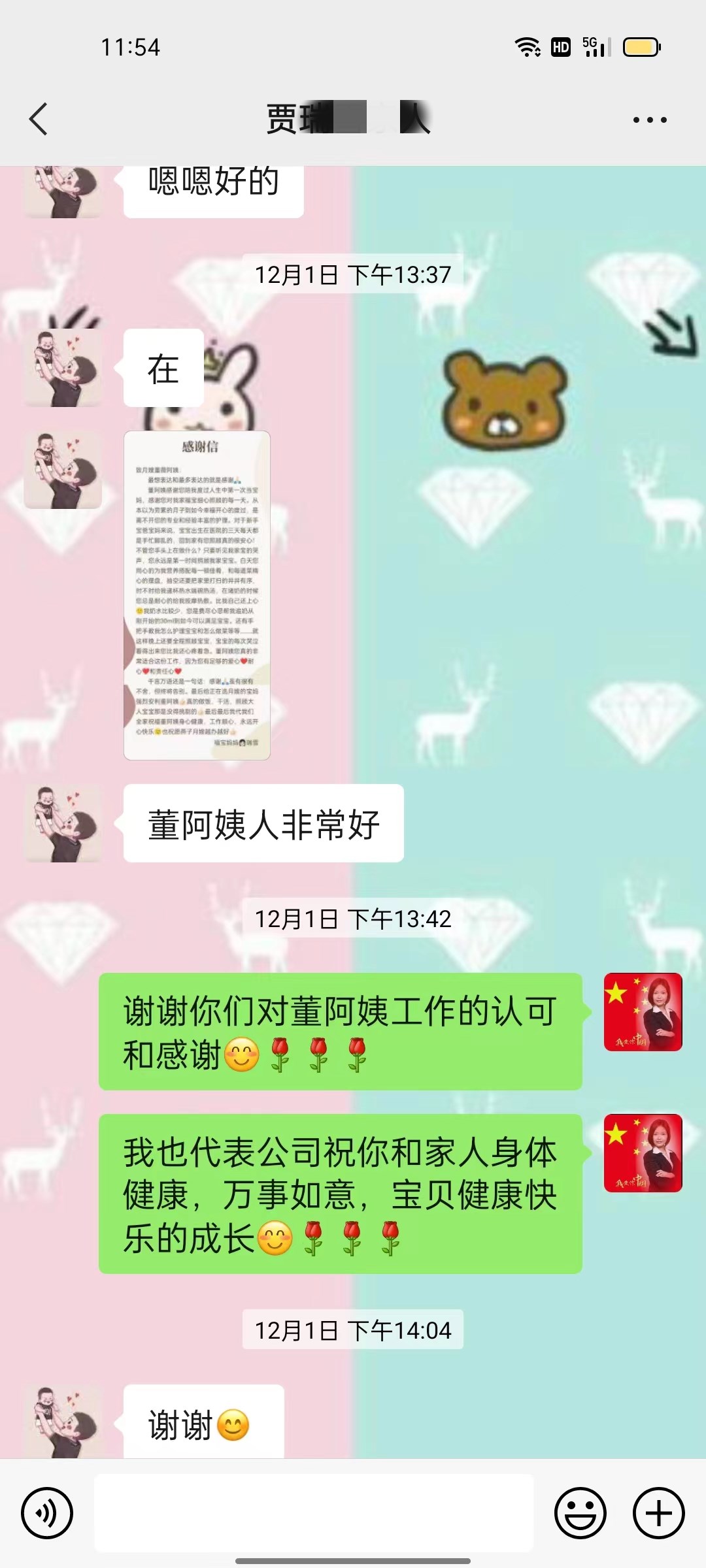Open the plus attachments menu
The width and height of the screenshot is (706, 1568).
[x=658, y=1512]
